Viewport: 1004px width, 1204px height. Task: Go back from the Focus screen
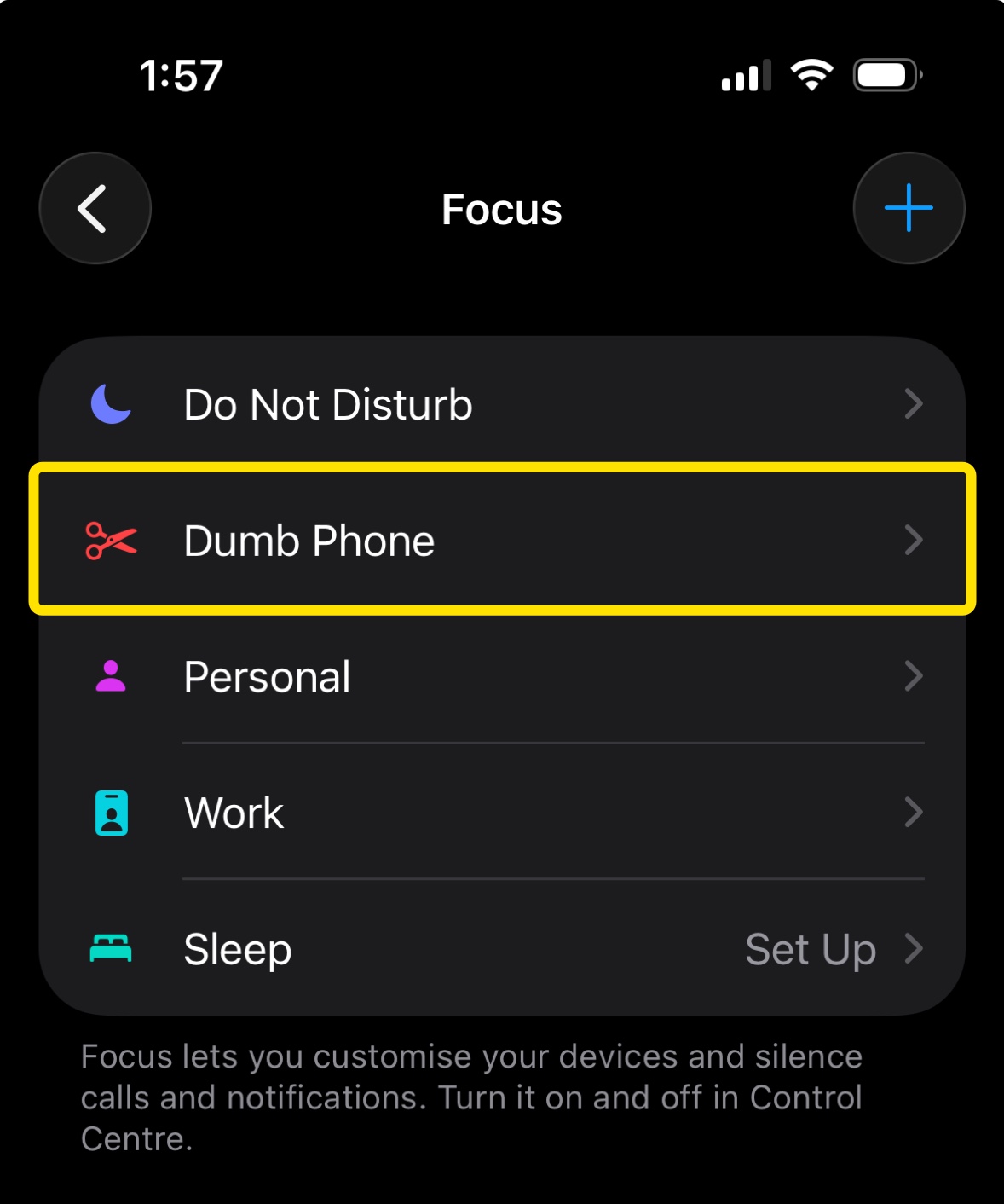95,208
